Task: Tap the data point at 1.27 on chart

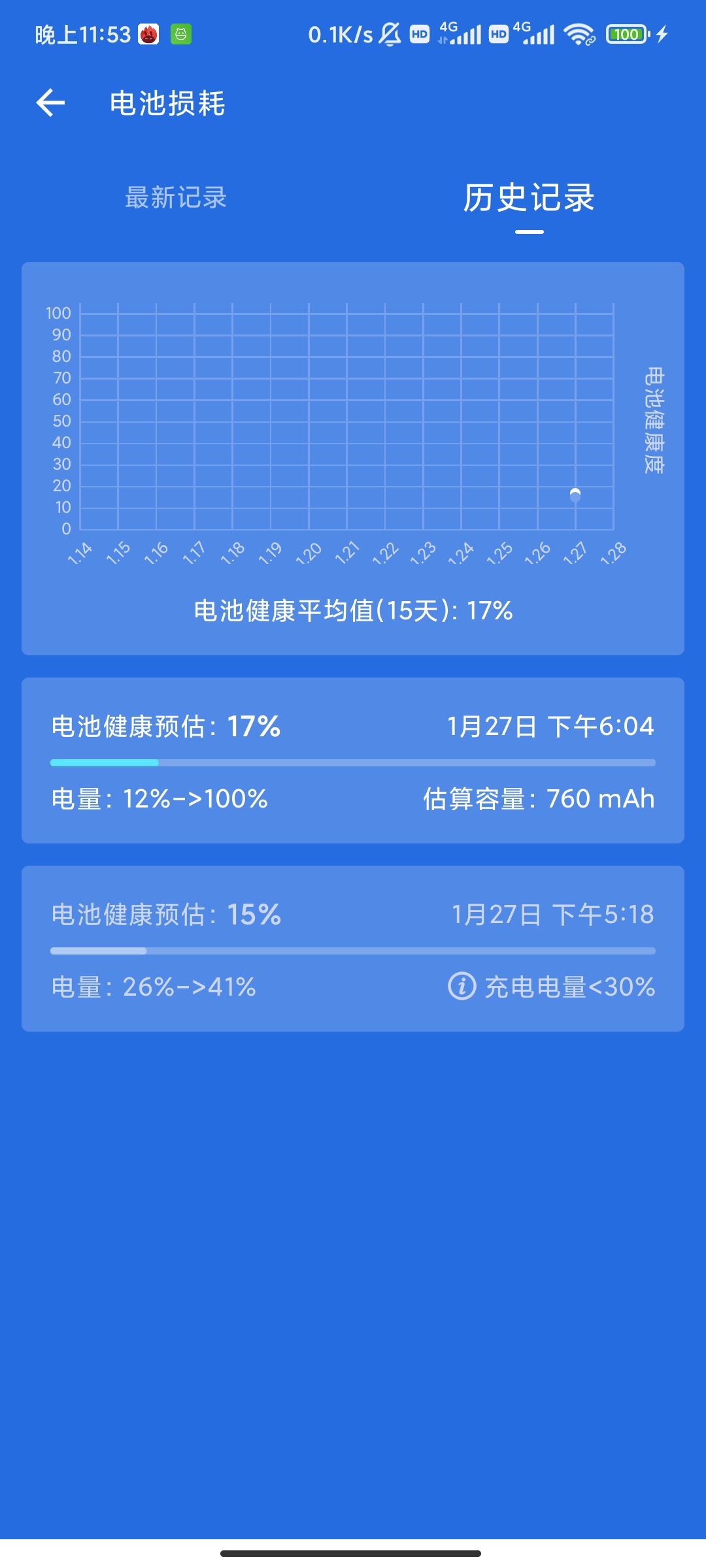Action: pos(575,495)
